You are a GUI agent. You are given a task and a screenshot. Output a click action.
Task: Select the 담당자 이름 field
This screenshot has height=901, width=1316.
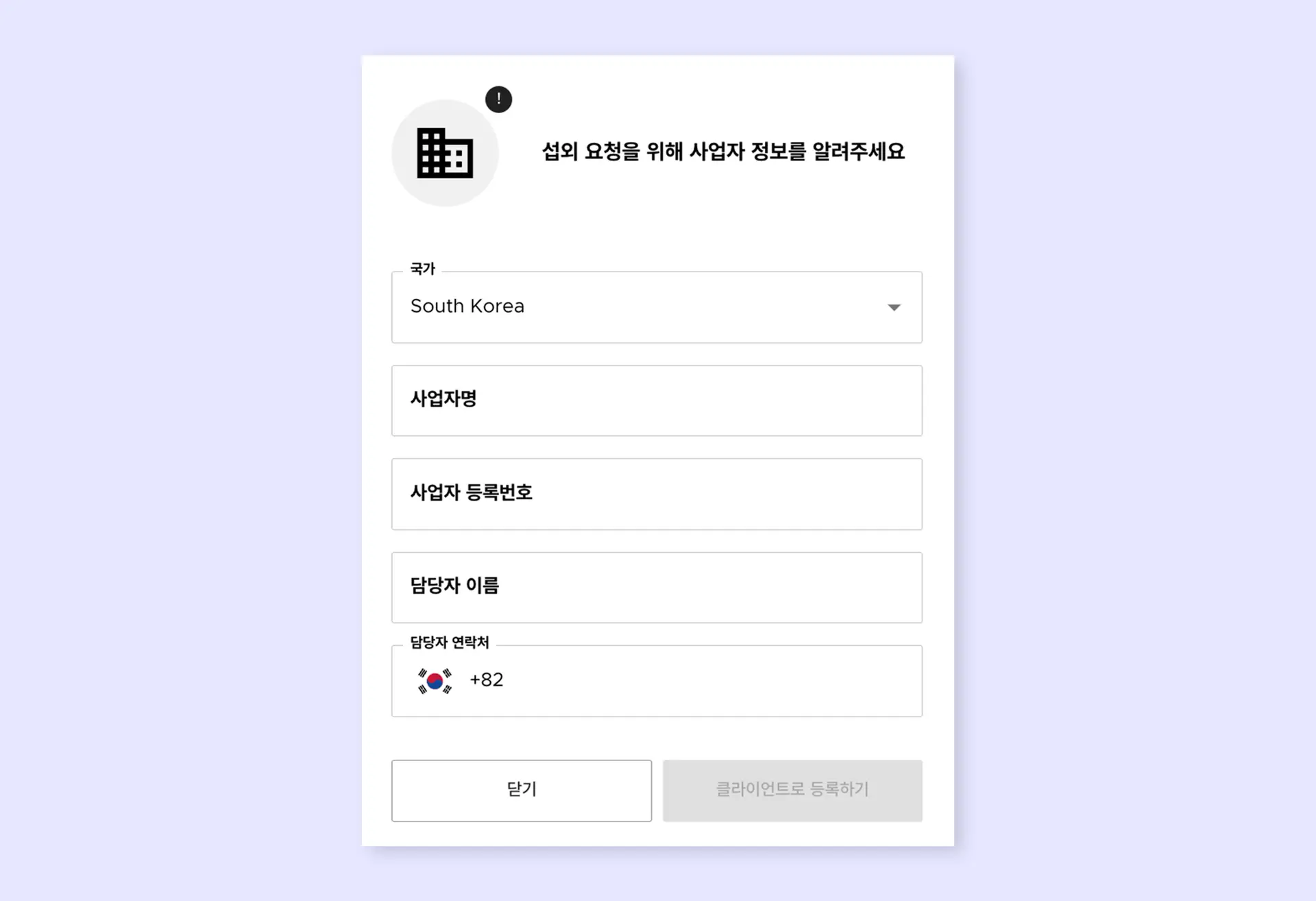656,587
